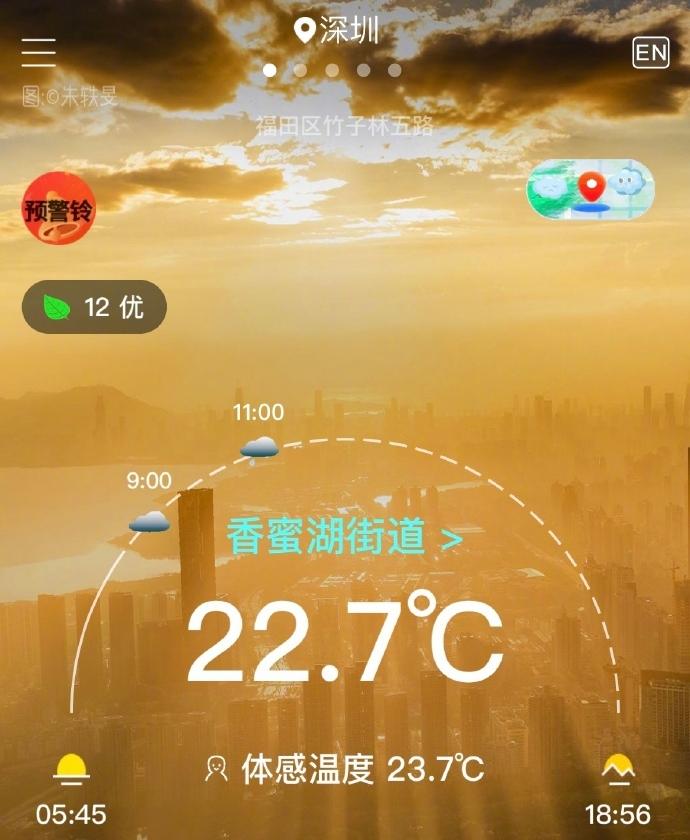Open the weather map widget
Screen dimensions: 690x840
[590, 187]
